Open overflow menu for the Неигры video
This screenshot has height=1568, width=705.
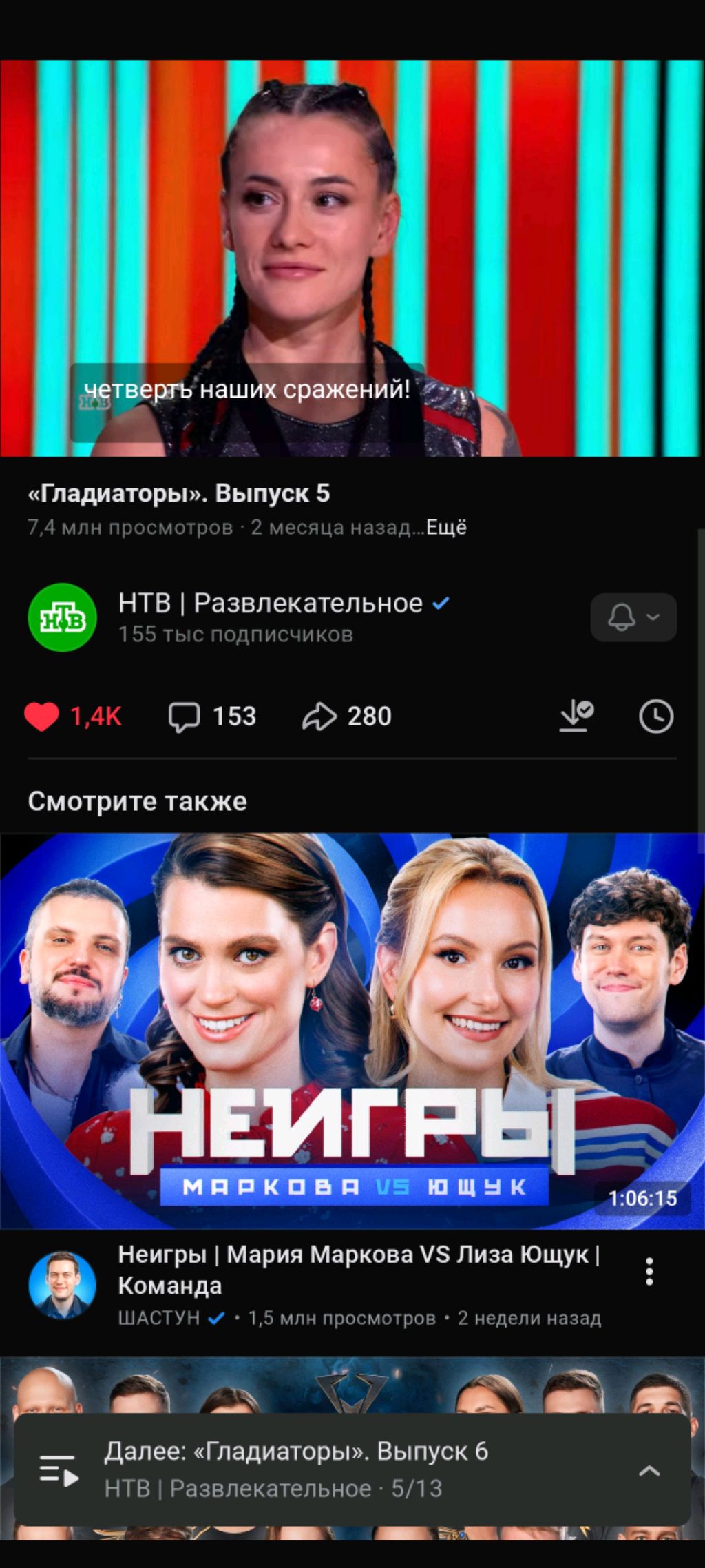[649, 1271]
